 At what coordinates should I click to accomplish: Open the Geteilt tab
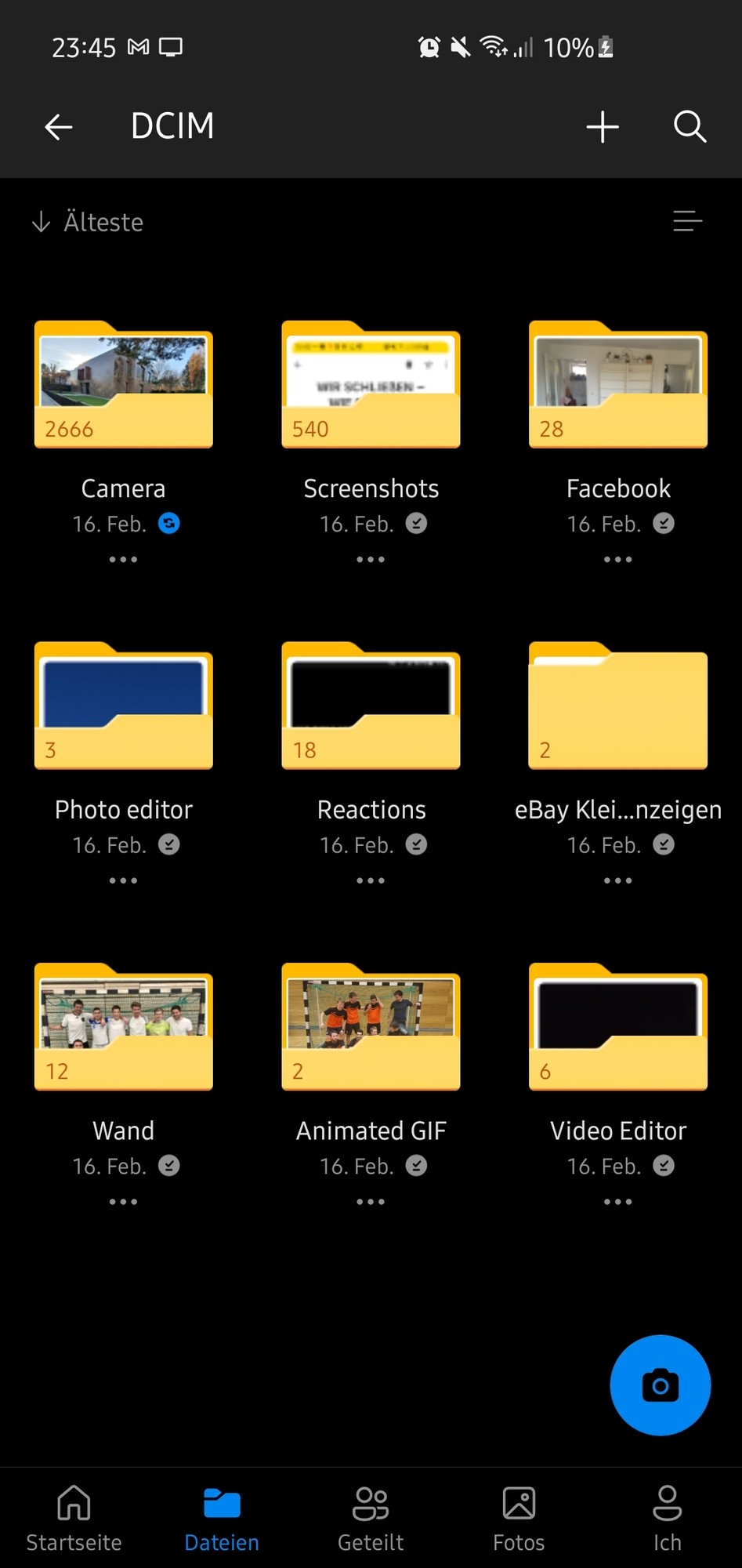pyautogui.click(x=371, y=1519)
